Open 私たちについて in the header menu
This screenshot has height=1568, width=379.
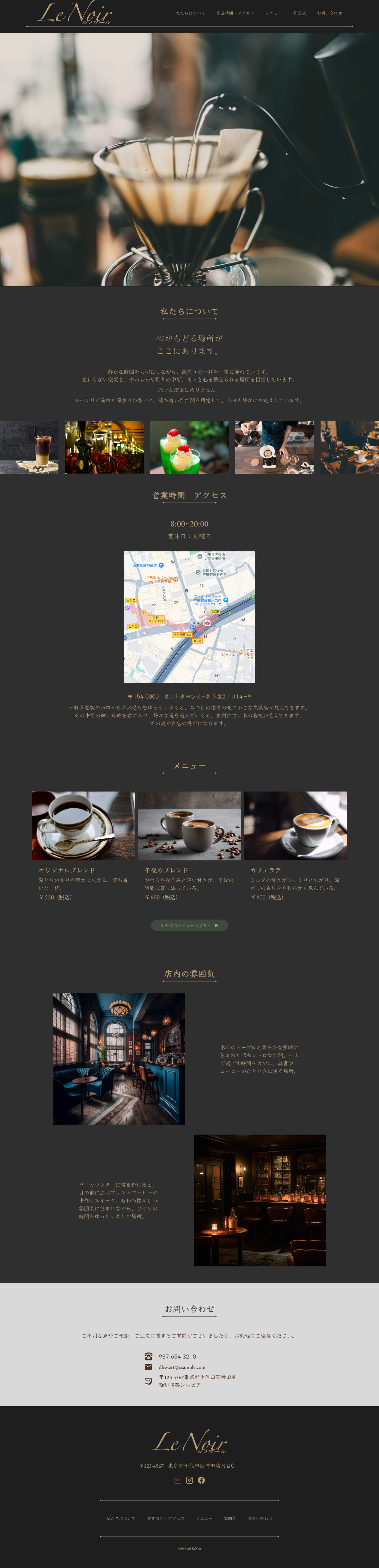(190, 13)
